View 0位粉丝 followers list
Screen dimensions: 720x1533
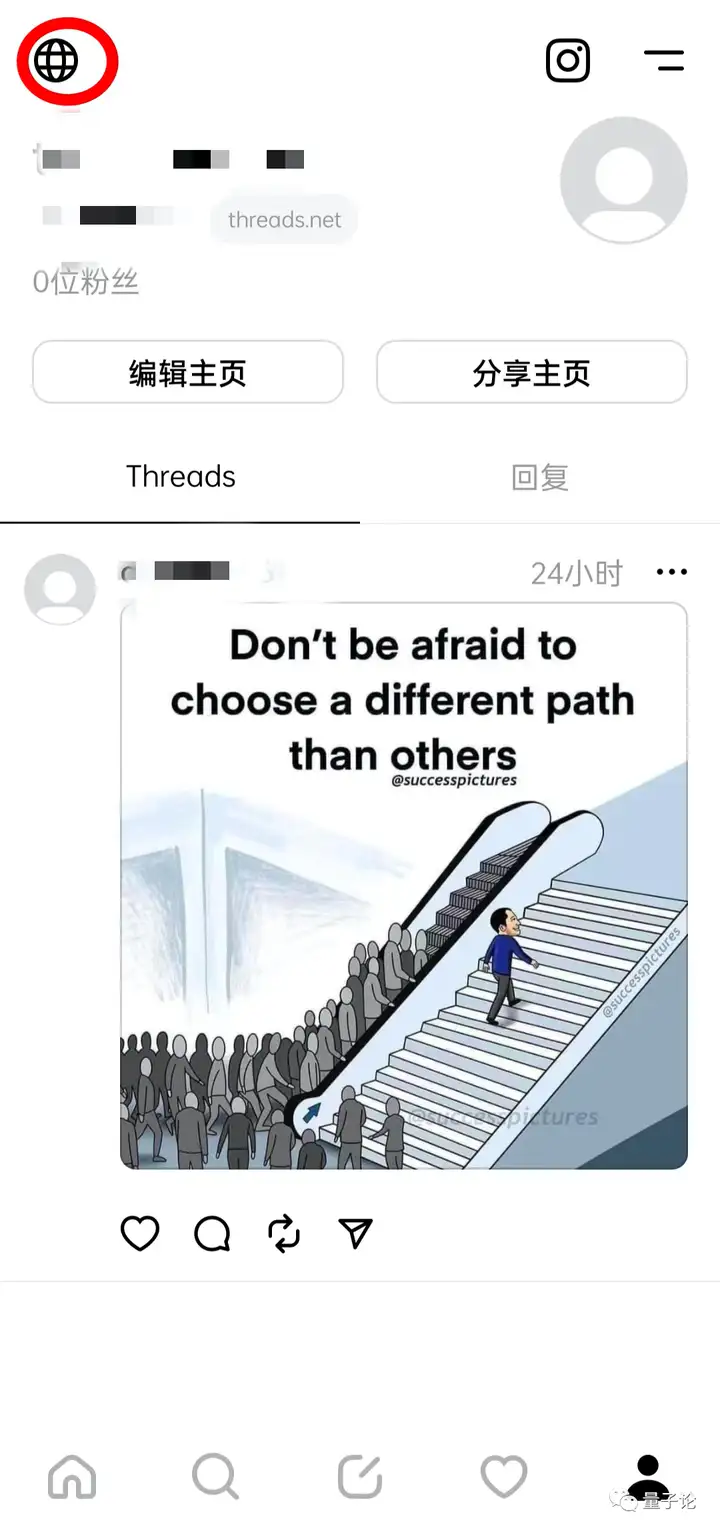click(x=85, y=283)
